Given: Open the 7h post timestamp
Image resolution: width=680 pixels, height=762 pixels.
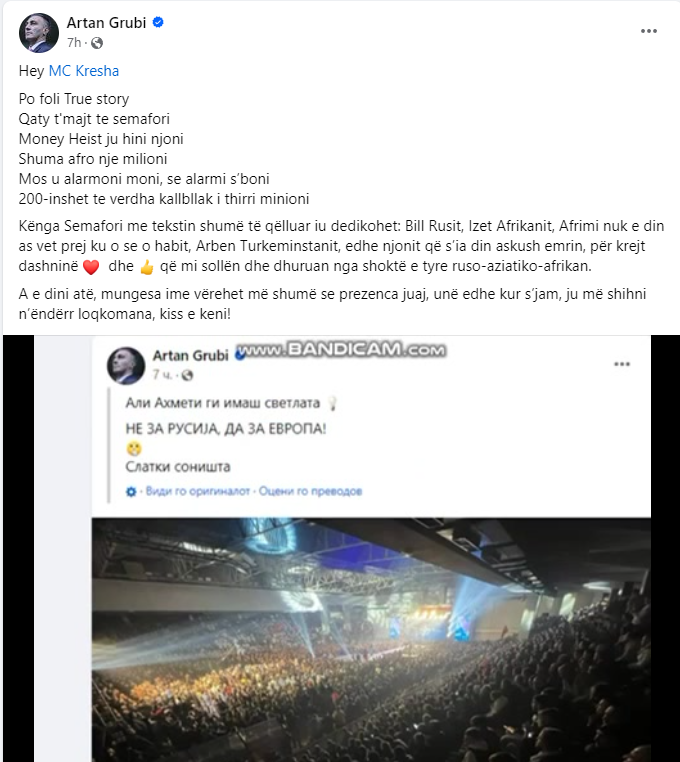Looking at the screenshot, I should 73,43.
